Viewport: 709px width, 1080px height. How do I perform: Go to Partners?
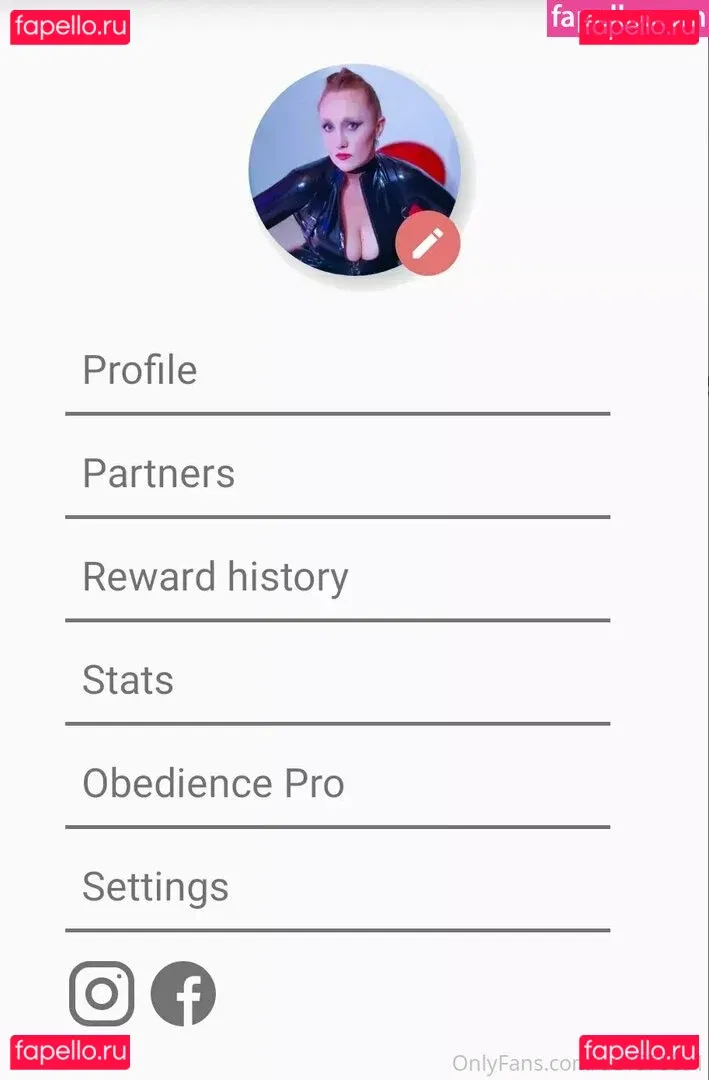158,474
